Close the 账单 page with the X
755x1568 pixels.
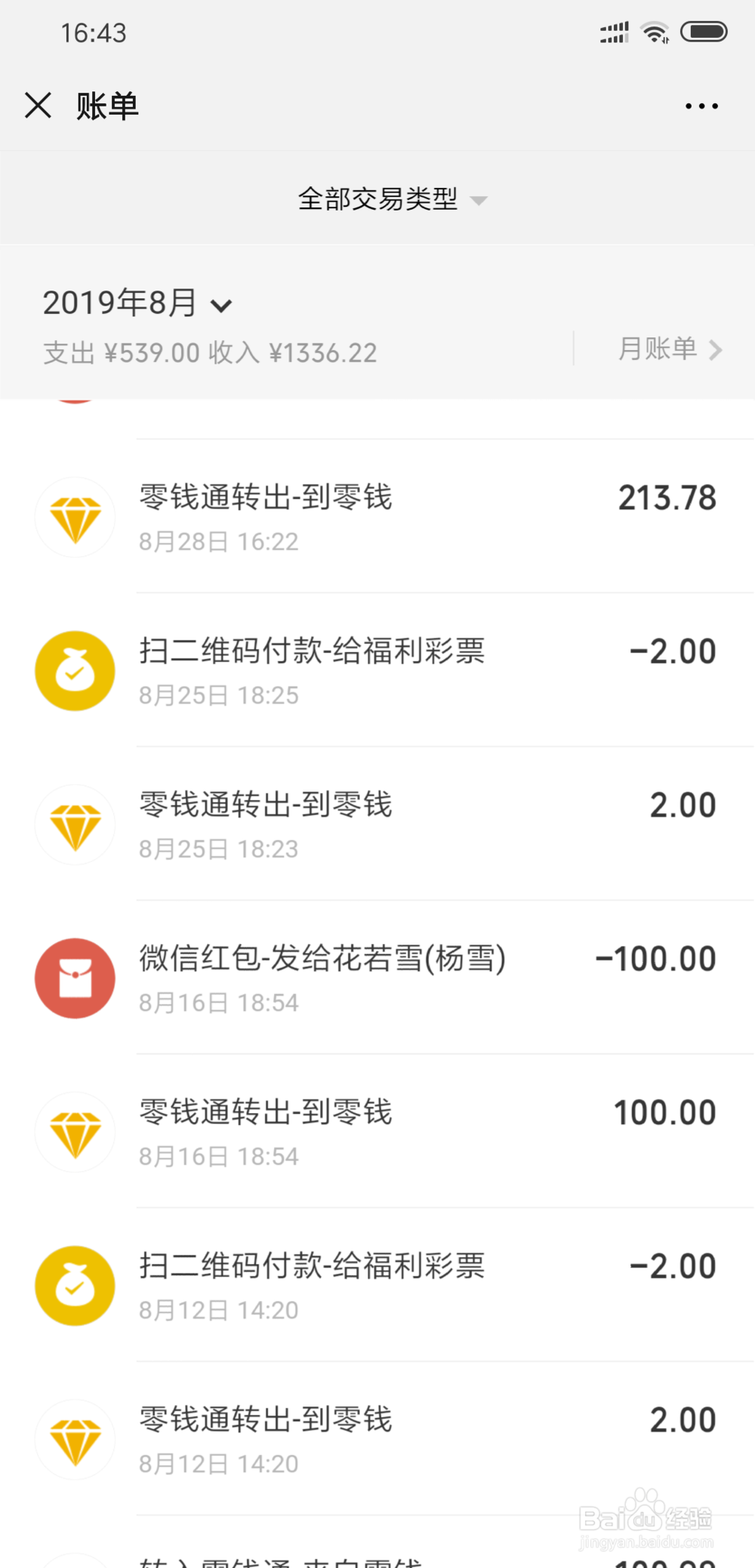(x=38, y=106)
